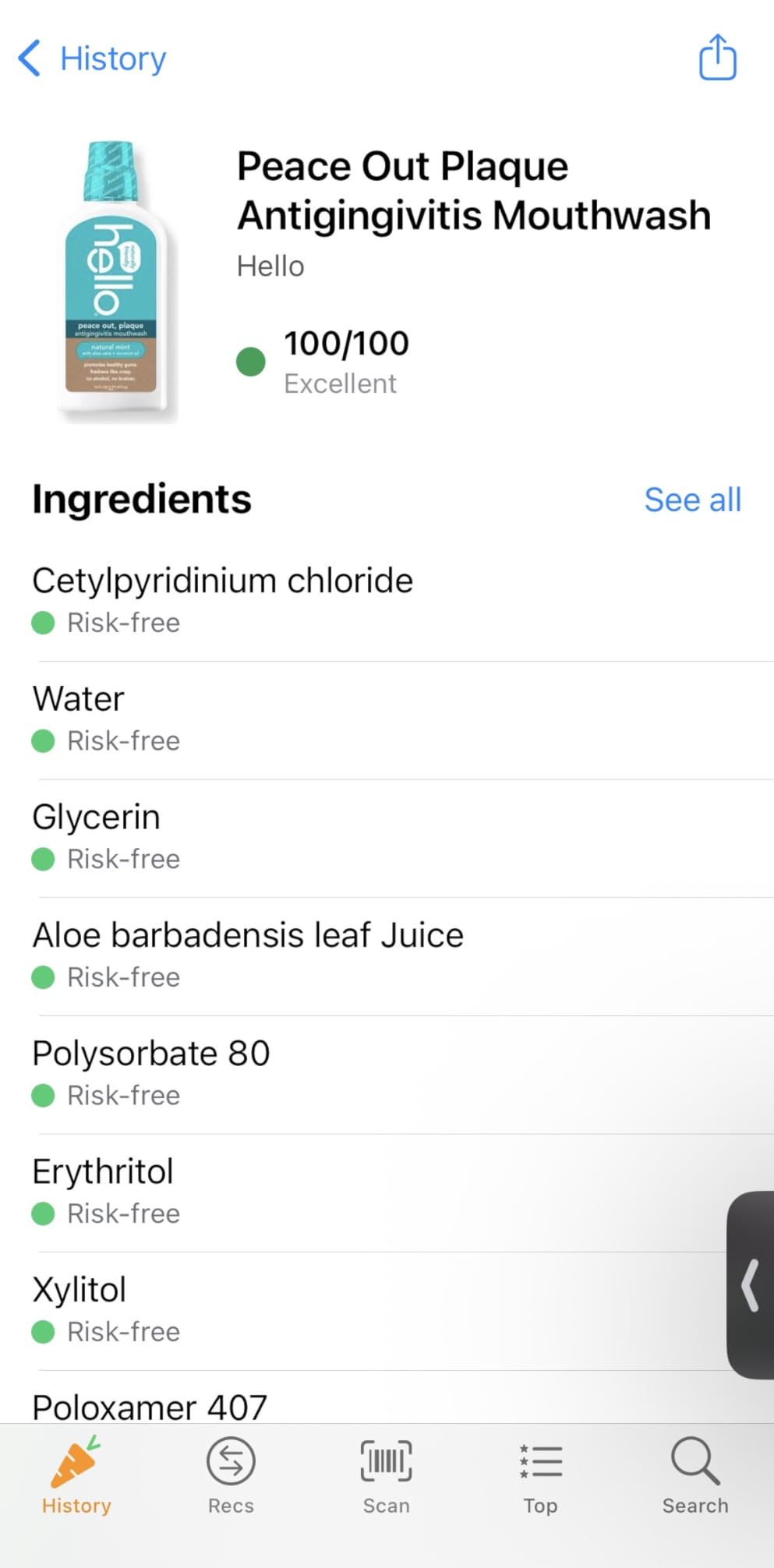
Task: Expand full ingredients with See all
Action: (x=692, y=499)
